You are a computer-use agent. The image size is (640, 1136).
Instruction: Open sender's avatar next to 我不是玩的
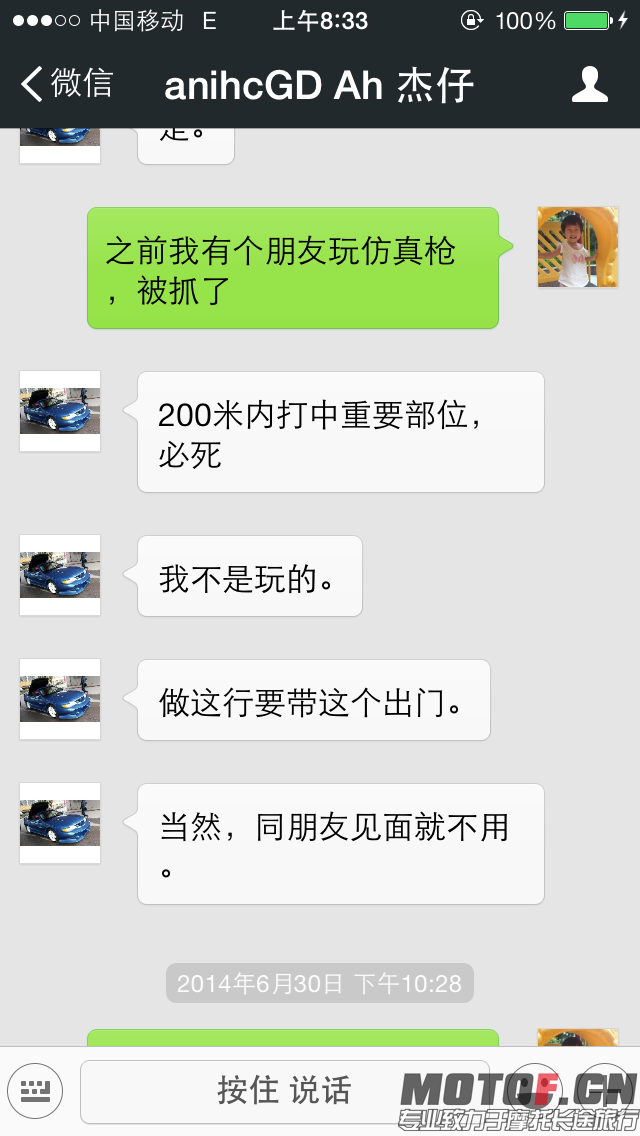coord(60,575)
